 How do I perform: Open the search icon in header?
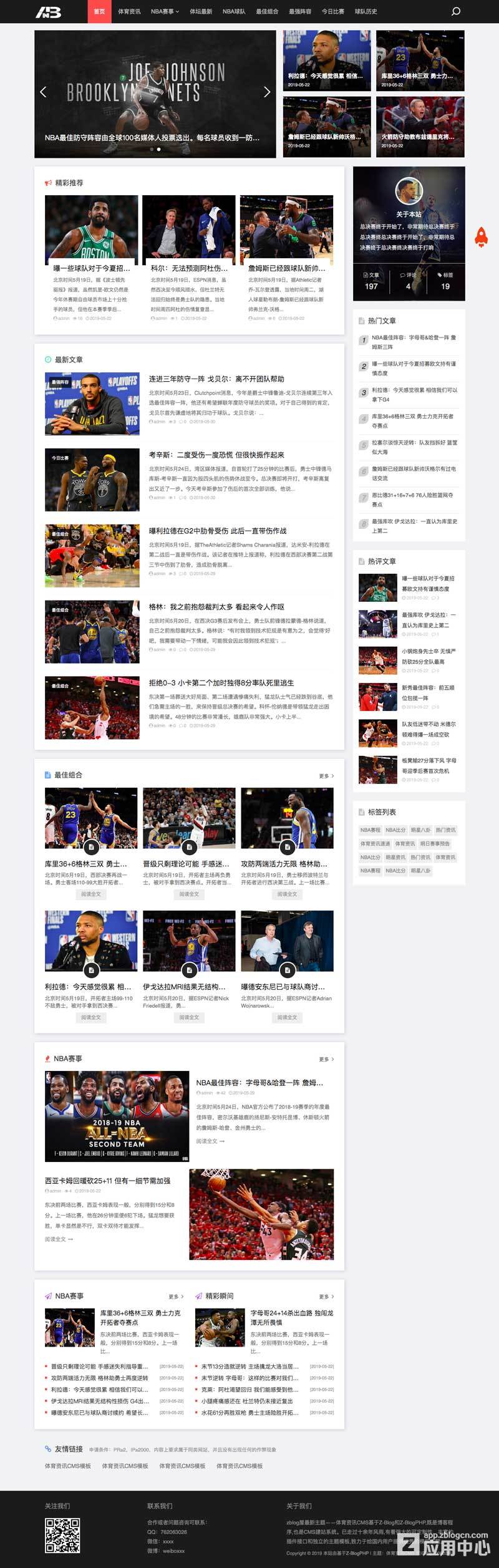tap(455, 11)
